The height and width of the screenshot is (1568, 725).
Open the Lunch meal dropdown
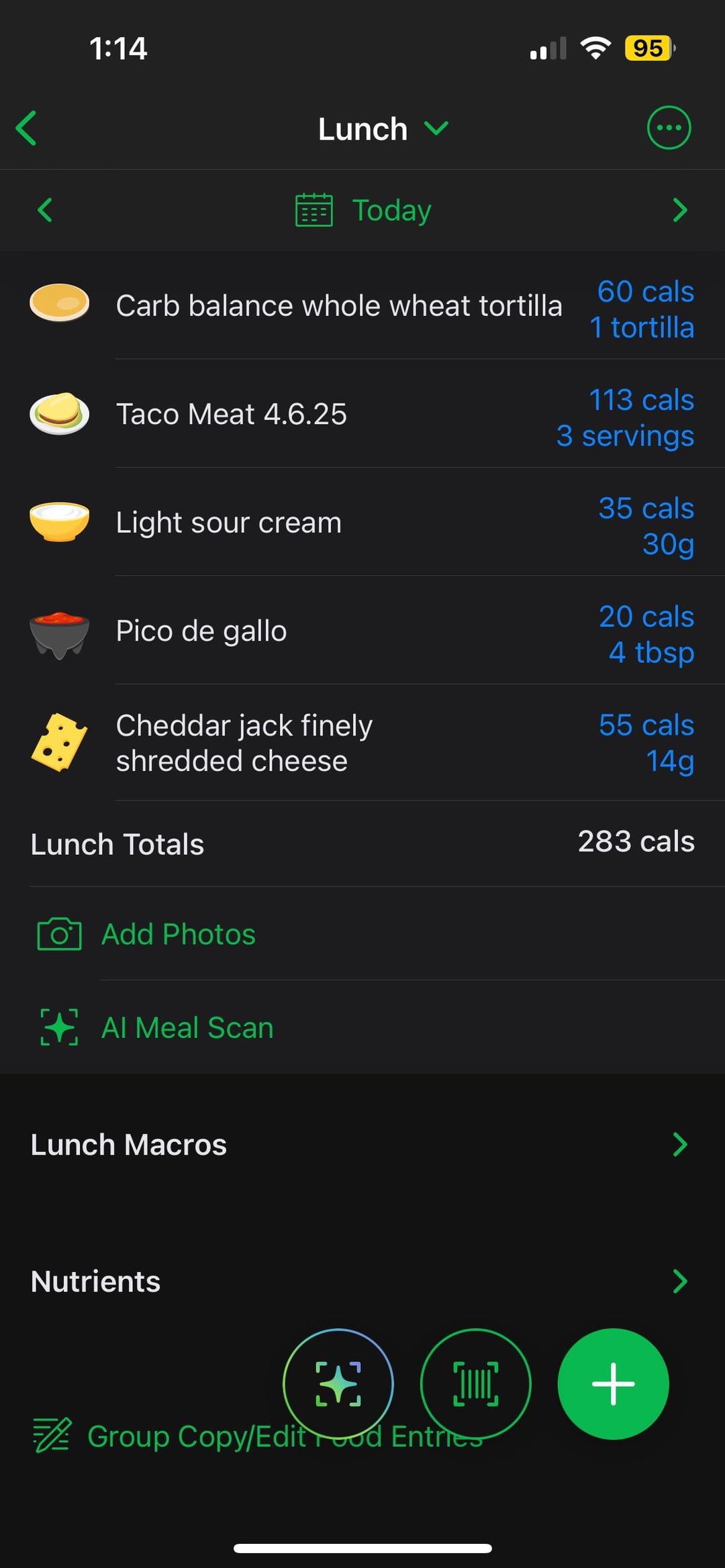(383, 129)
